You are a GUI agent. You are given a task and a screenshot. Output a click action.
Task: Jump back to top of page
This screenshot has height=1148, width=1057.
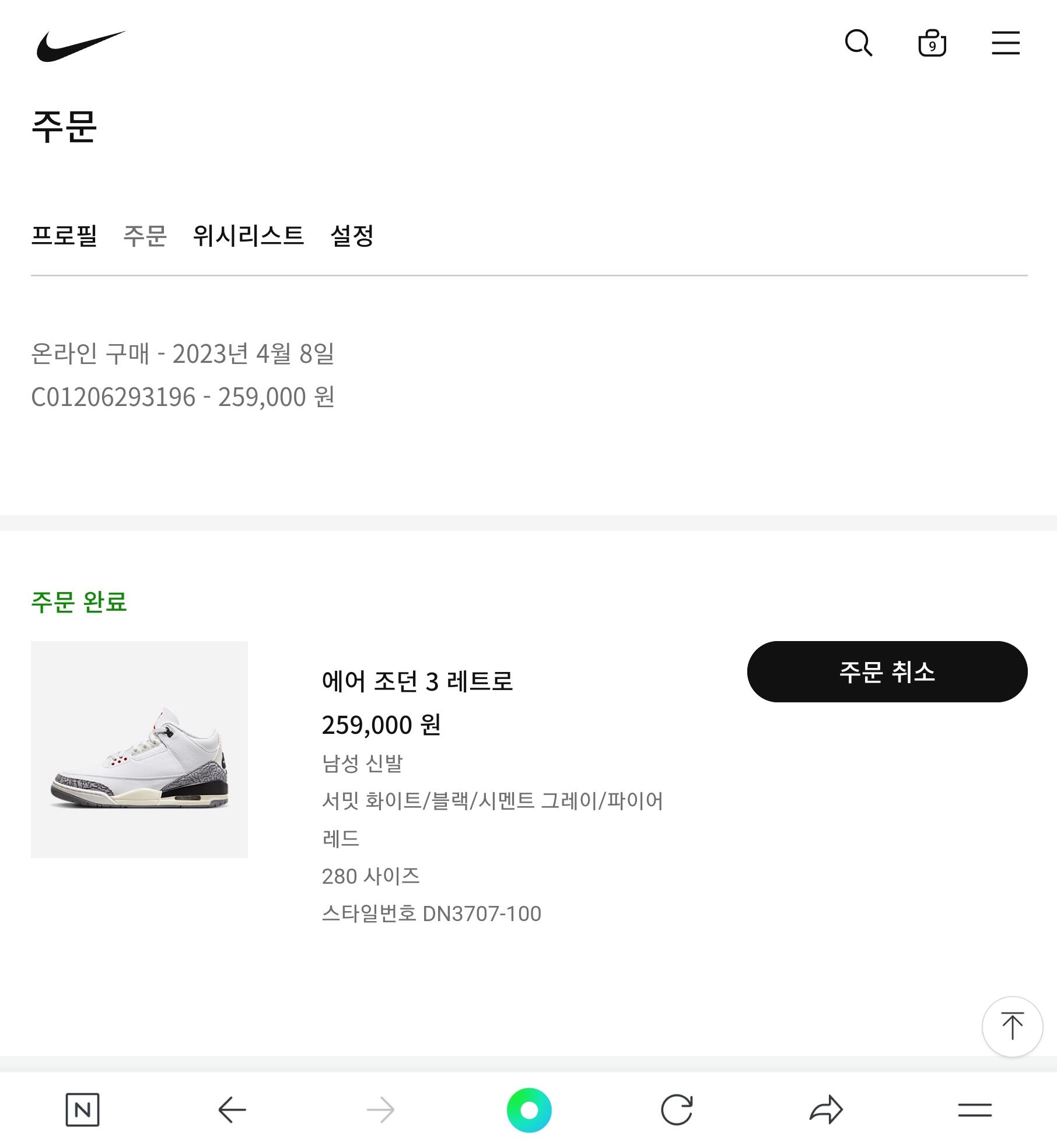click(x=1012, y=1026)
